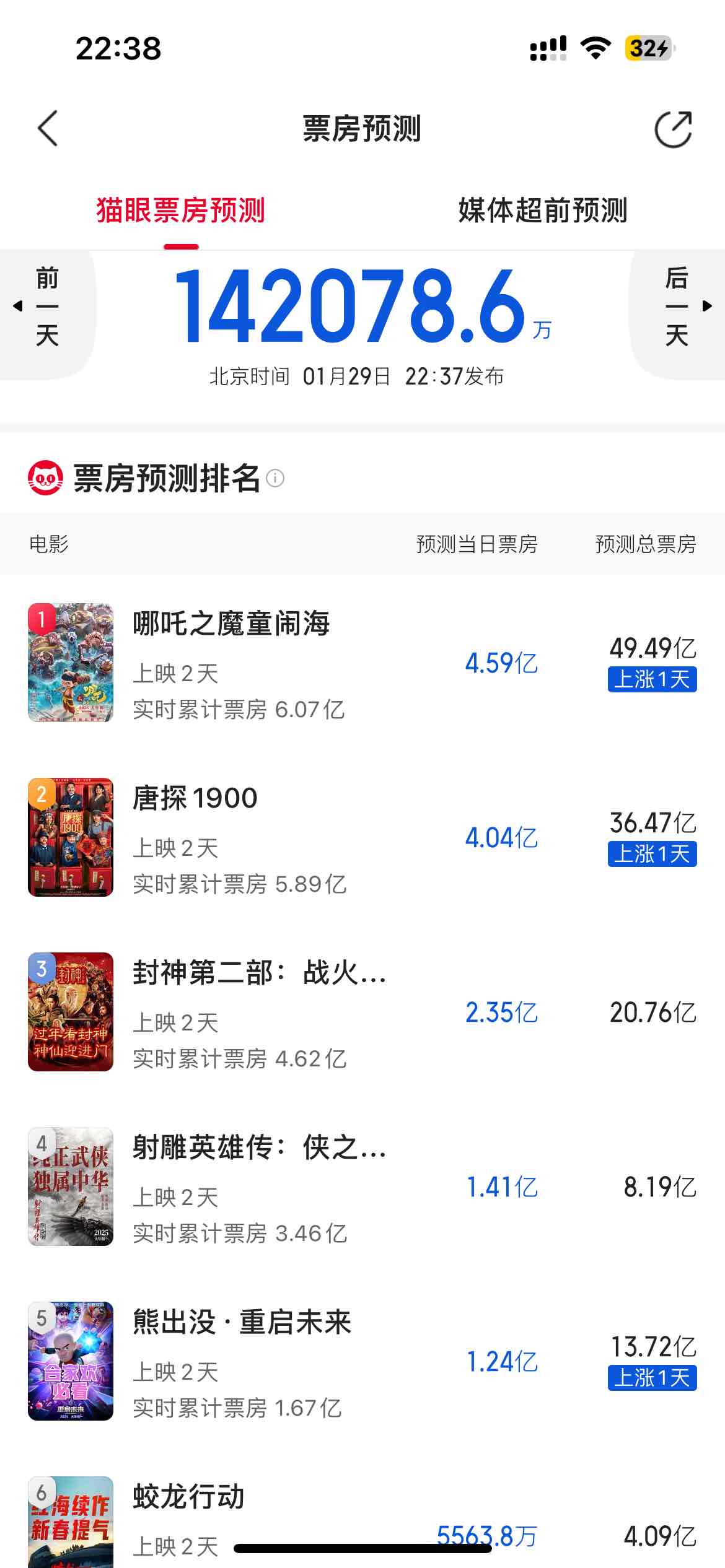This screenshot has width=725, height=1568.
Task: Switch to the 猫眼票房预测 tab
Action: click(180, 211)
